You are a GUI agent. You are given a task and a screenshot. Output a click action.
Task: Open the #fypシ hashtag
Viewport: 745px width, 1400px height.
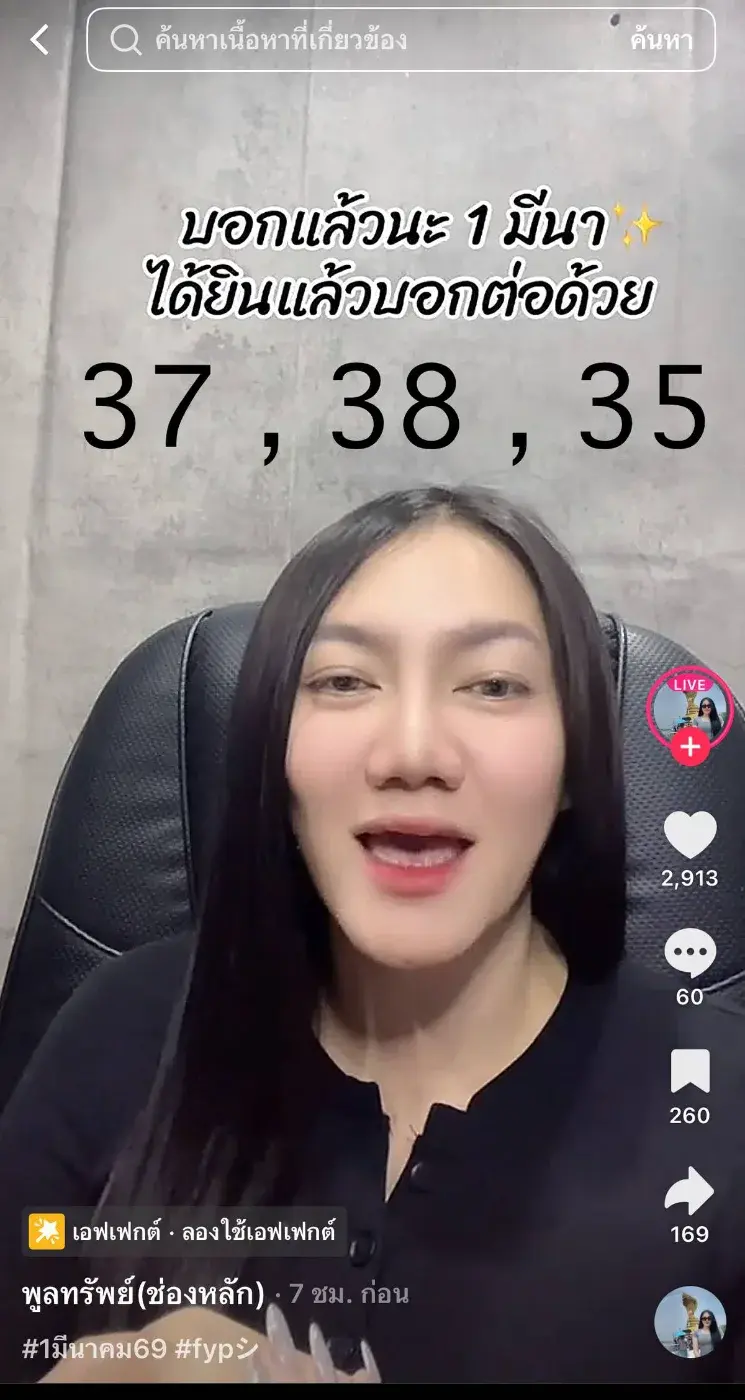click(x=217, y=1349)
